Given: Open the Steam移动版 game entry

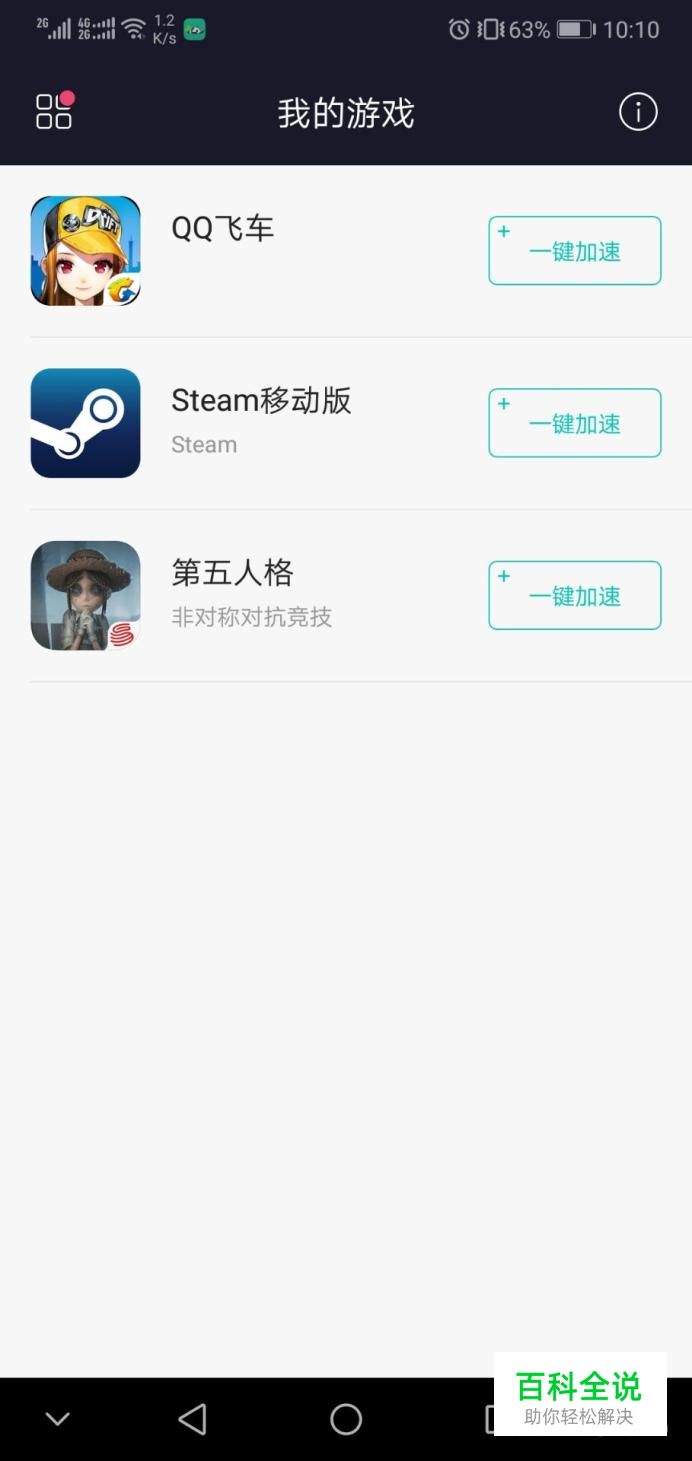Looking at the screenshot, I should click(x=260, y=422).
